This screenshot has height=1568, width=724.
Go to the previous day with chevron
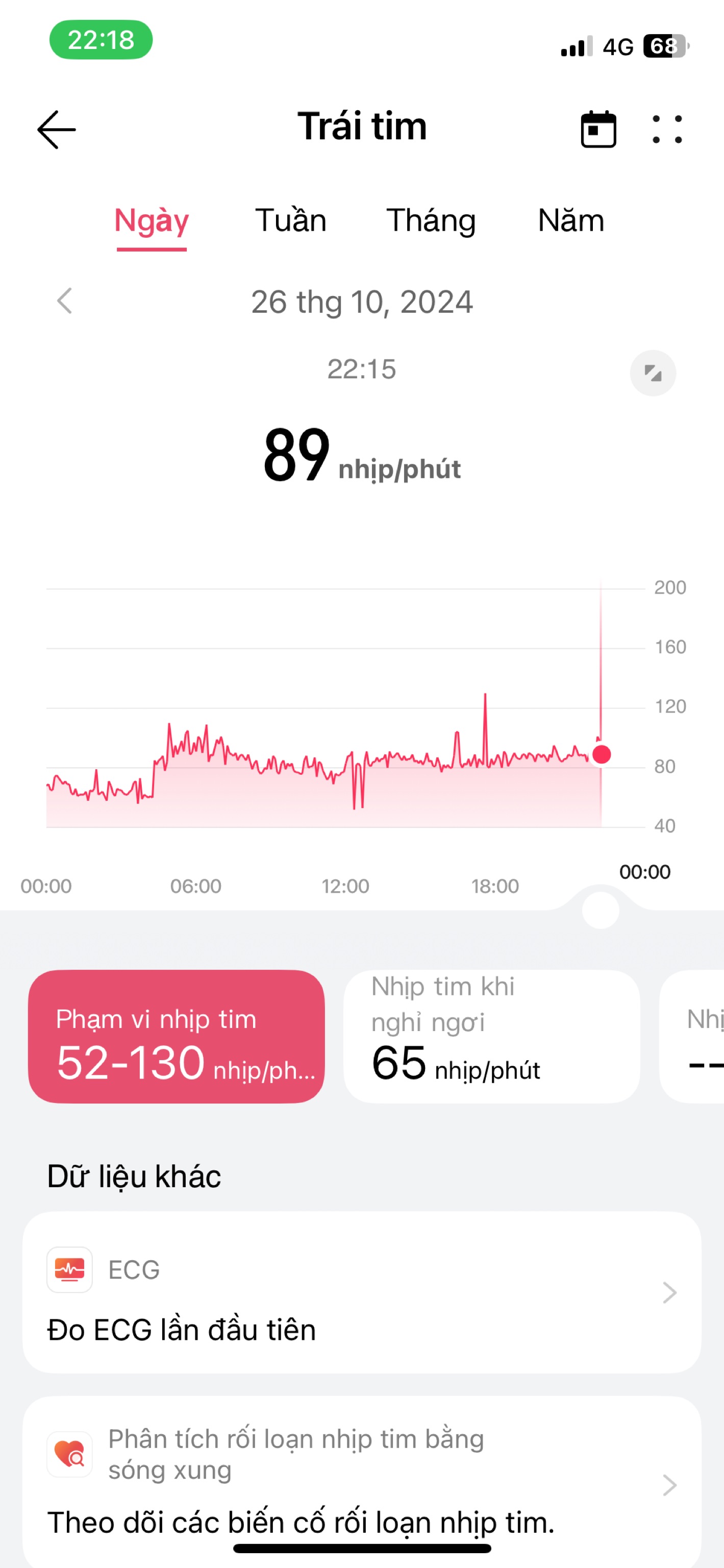(x=64, y=301)
